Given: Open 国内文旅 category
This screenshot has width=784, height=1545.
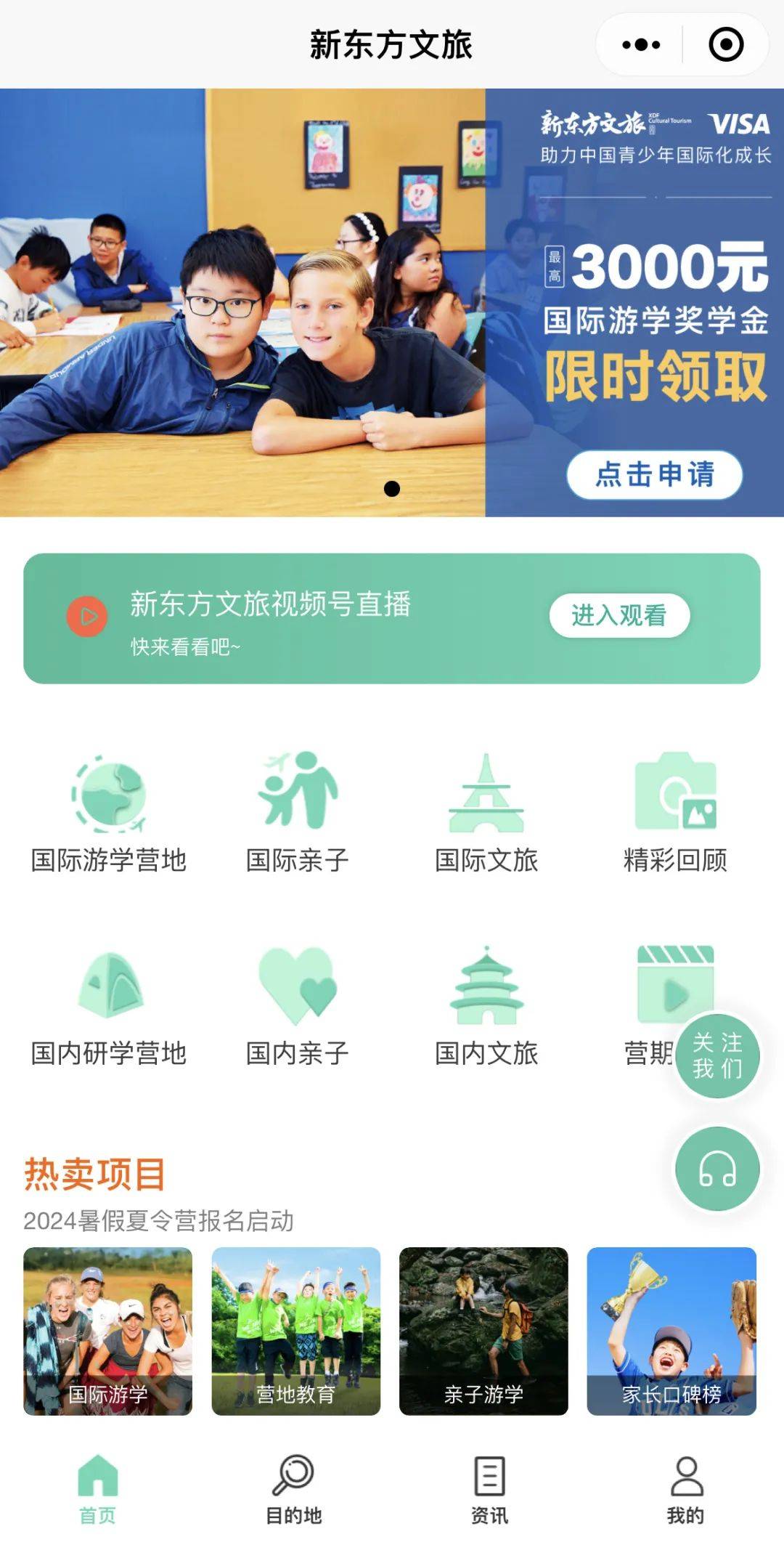Looking at the screenshot, I should [x=486, y=1005].
